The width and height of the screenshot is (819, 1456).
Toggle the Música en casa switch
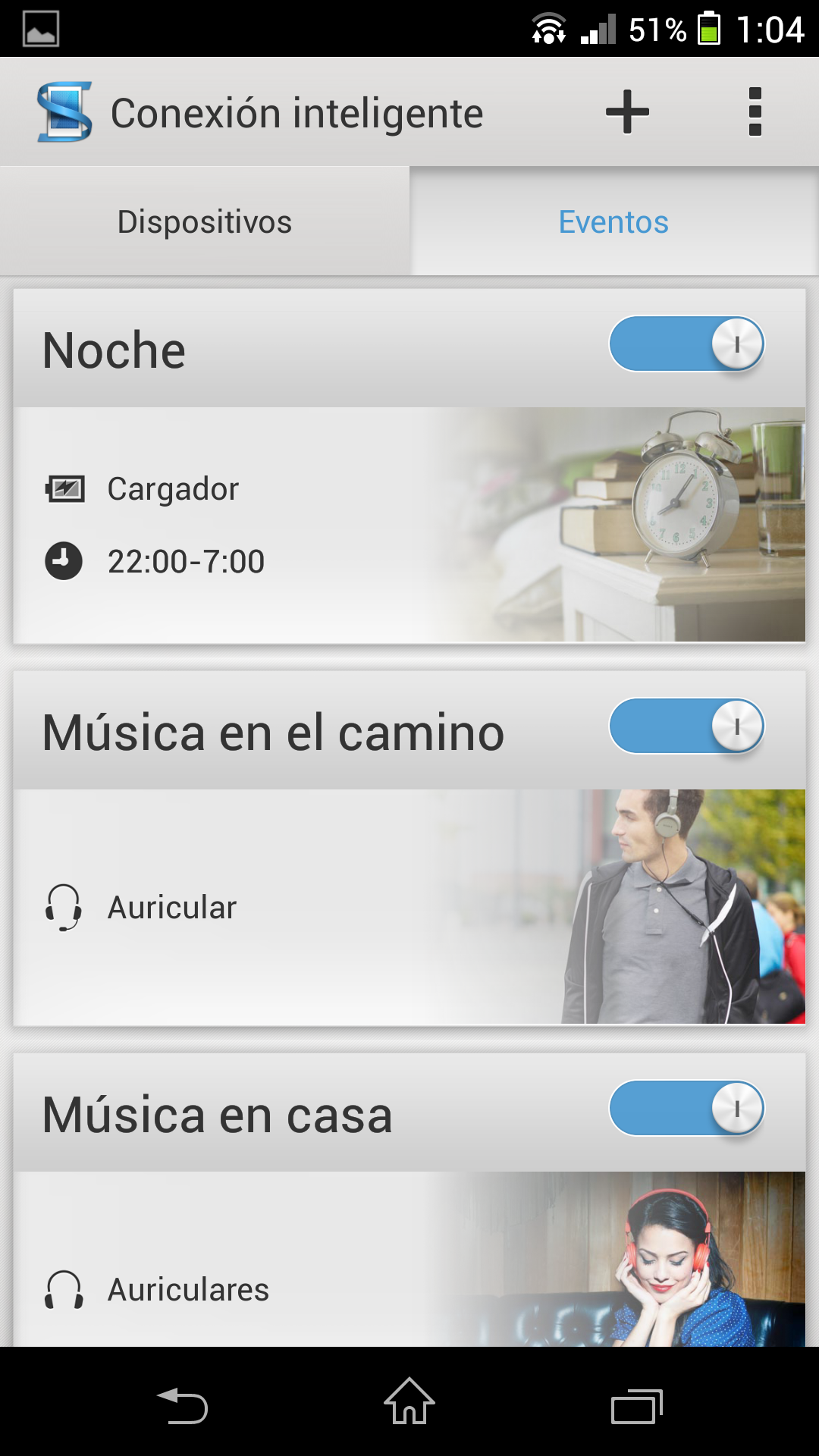click(686, 1109)
